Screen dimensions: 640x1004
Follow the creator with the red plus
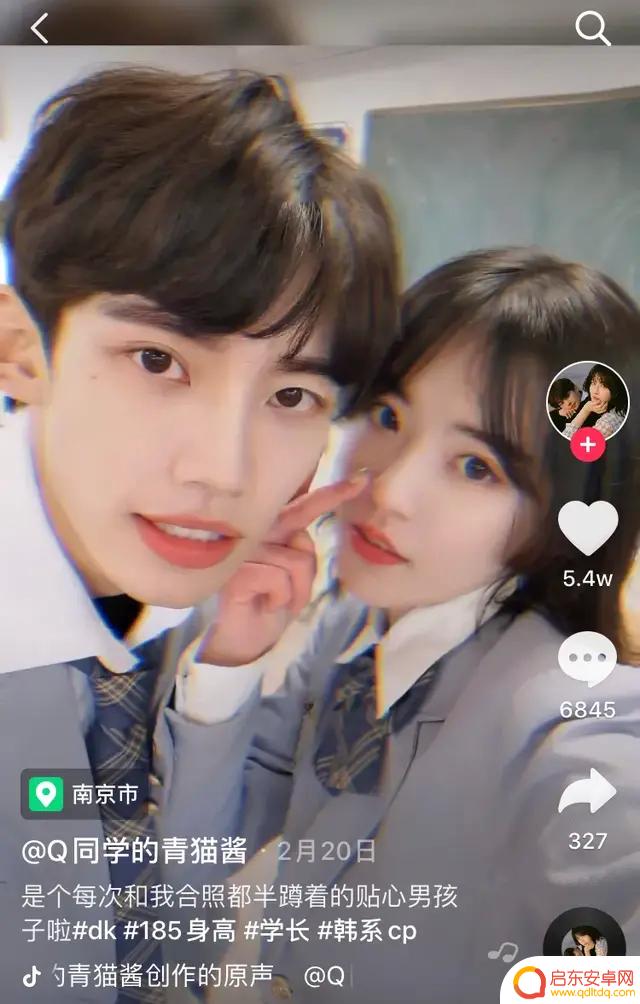click(x=587, y=445)
